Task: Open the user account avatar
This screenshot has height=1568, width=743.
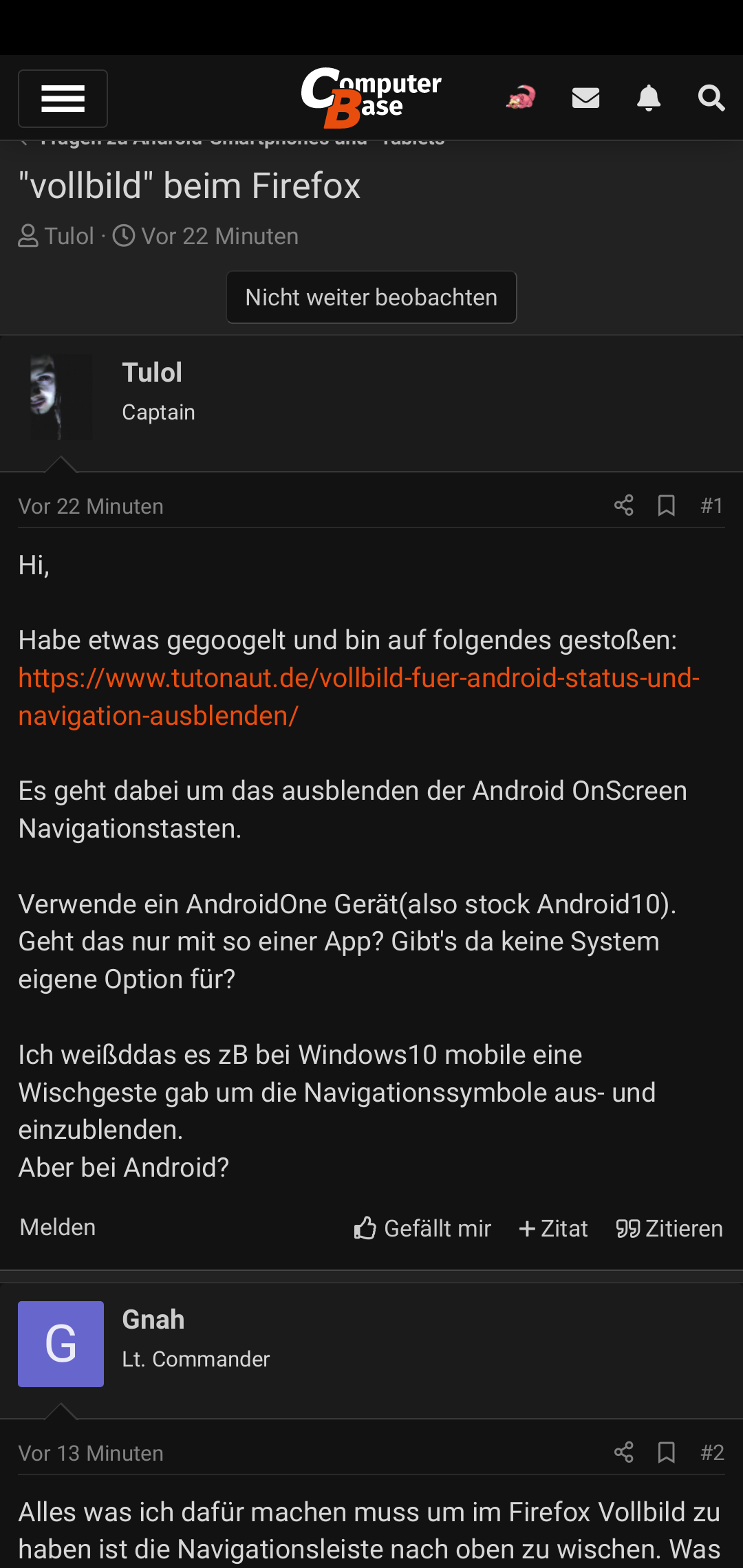Action: pyautogui.click(x=521, y=98)
